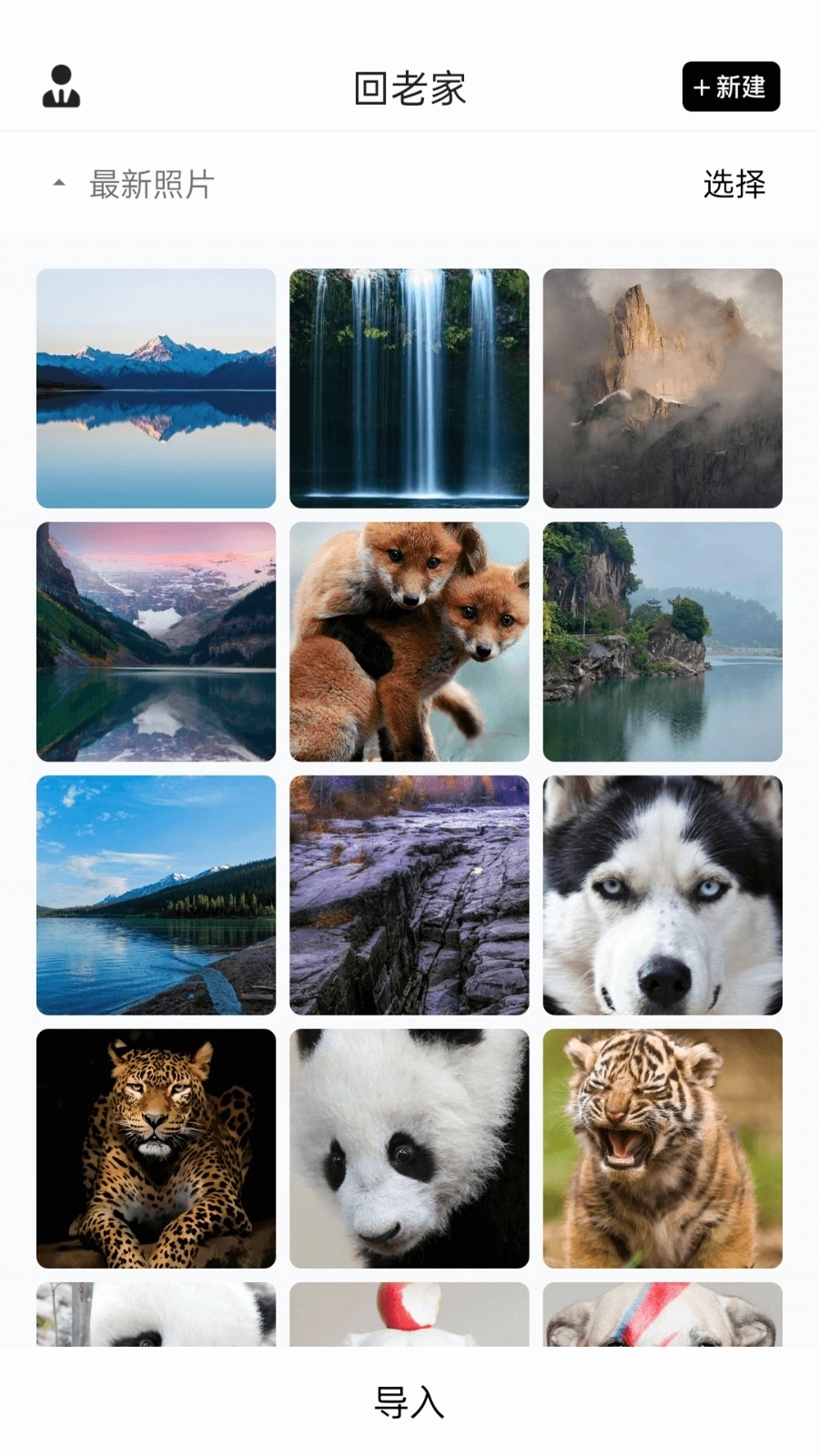The height and width of the screenshot is (1456, 819).
Task: Expand the 最新照片 album dropdown
Action: point(134,185)
